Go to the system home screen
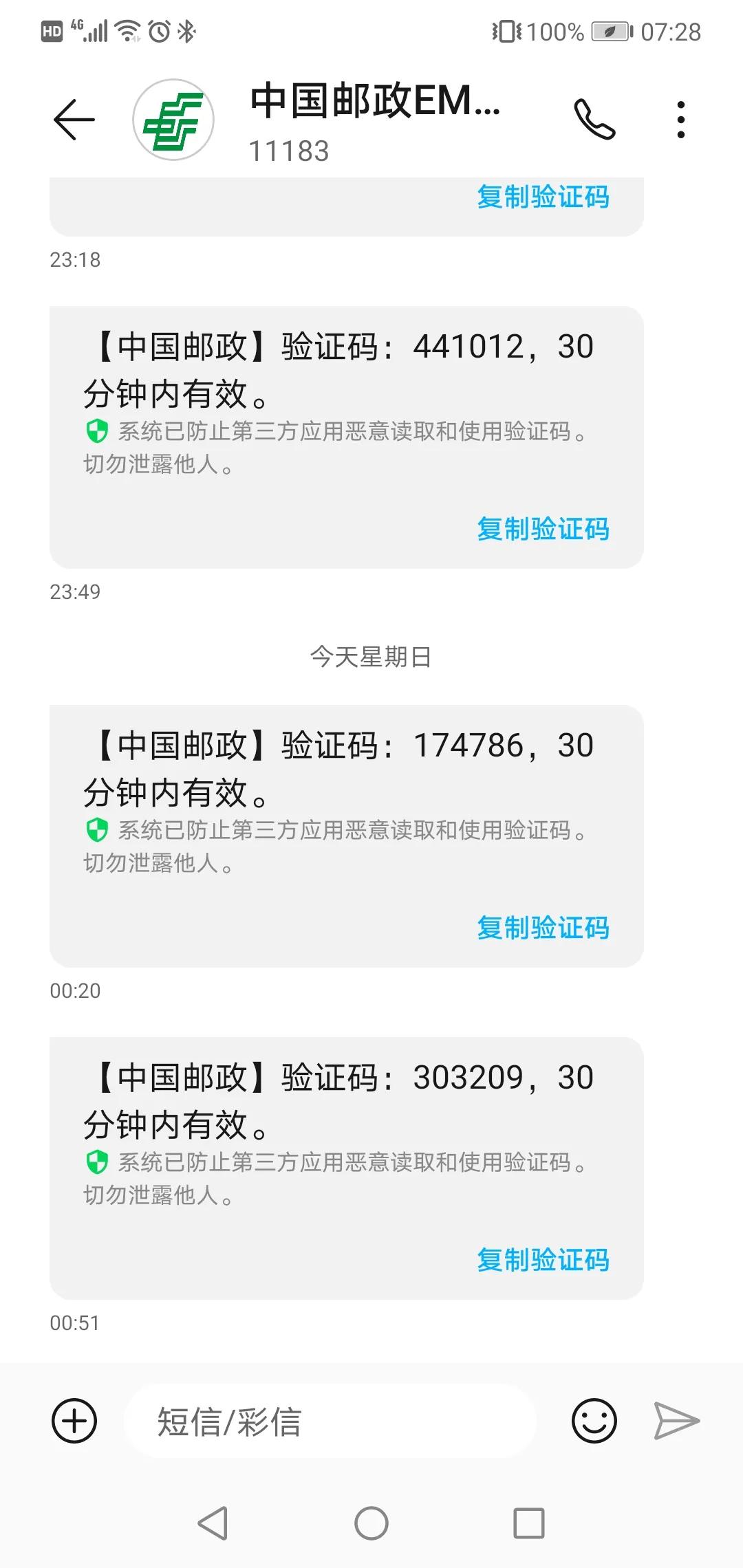The height and width of the screenshot is (1568, 743). click(371, 1523)
